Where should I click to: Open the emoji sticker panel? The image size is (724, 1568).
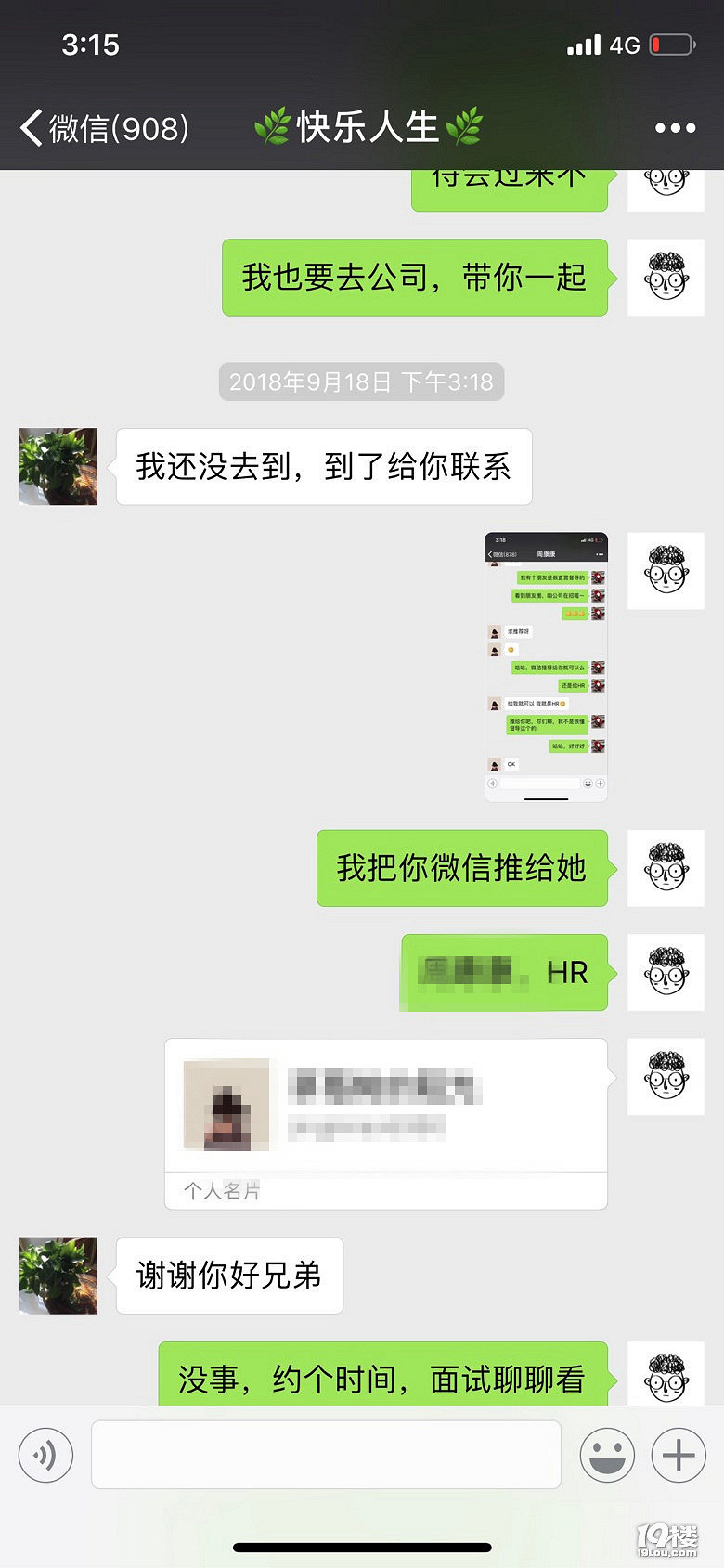pos(607,1455)
